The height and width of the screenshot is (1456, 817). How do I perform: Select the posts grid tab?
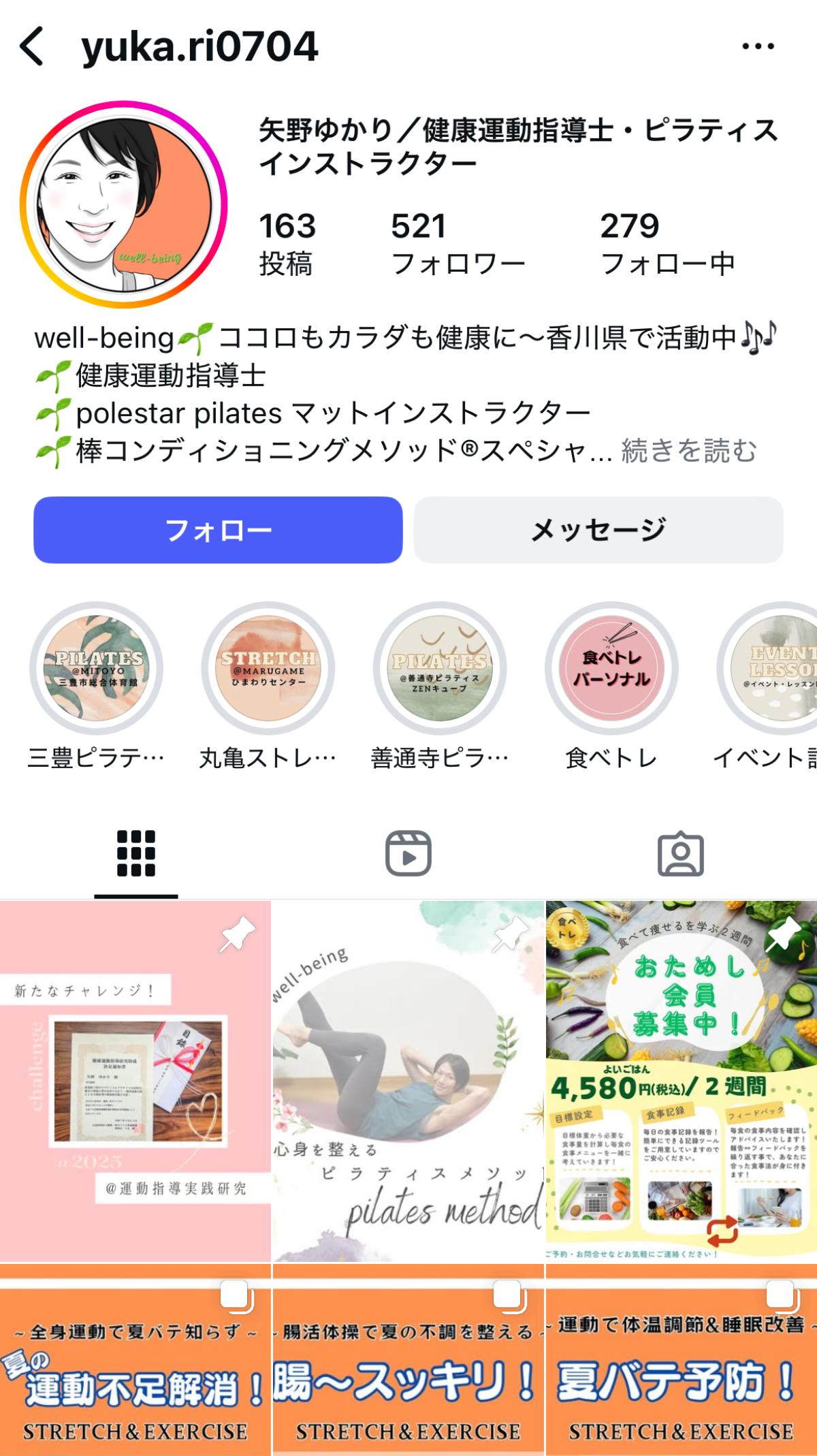point(136,853)
